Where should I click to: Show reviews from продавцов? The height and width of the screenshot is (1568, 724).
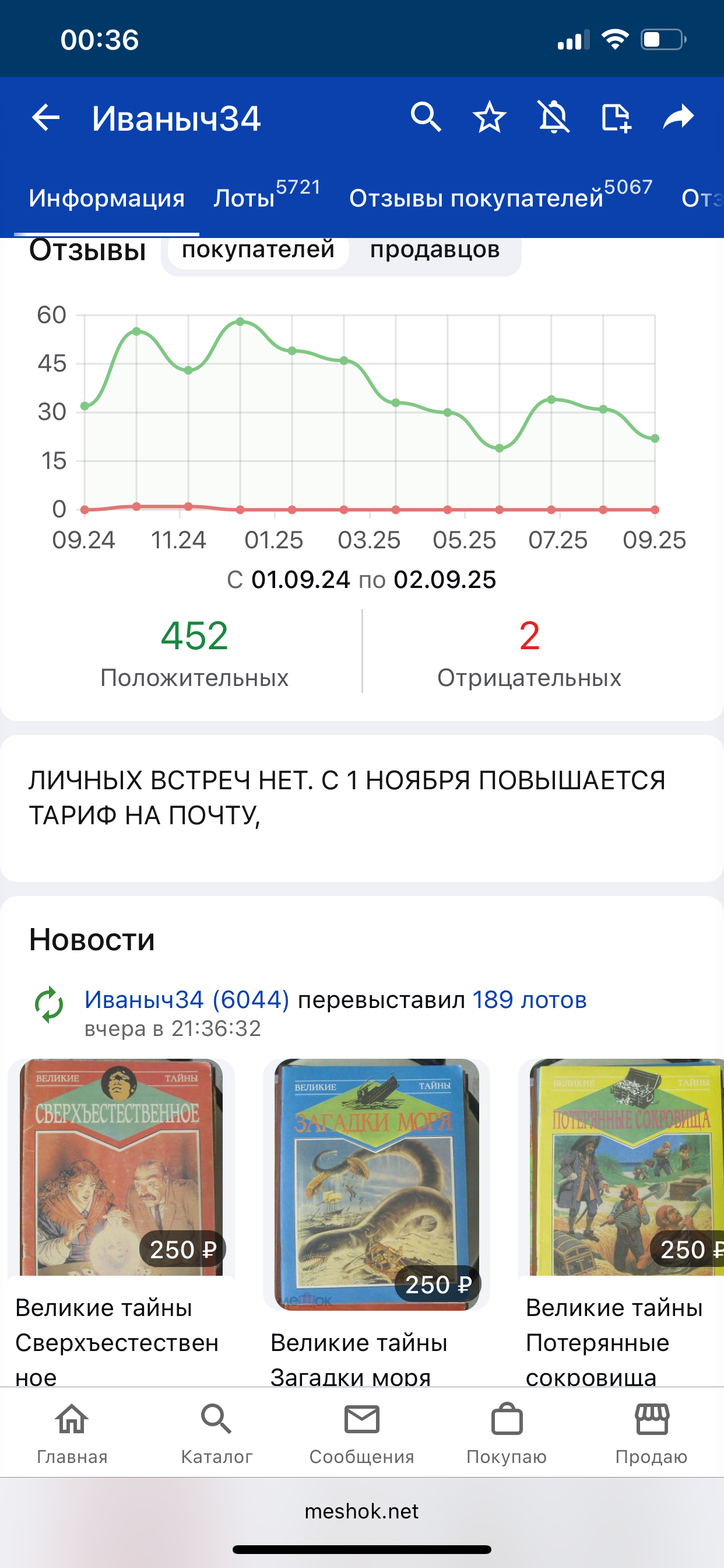coord(434,250)
